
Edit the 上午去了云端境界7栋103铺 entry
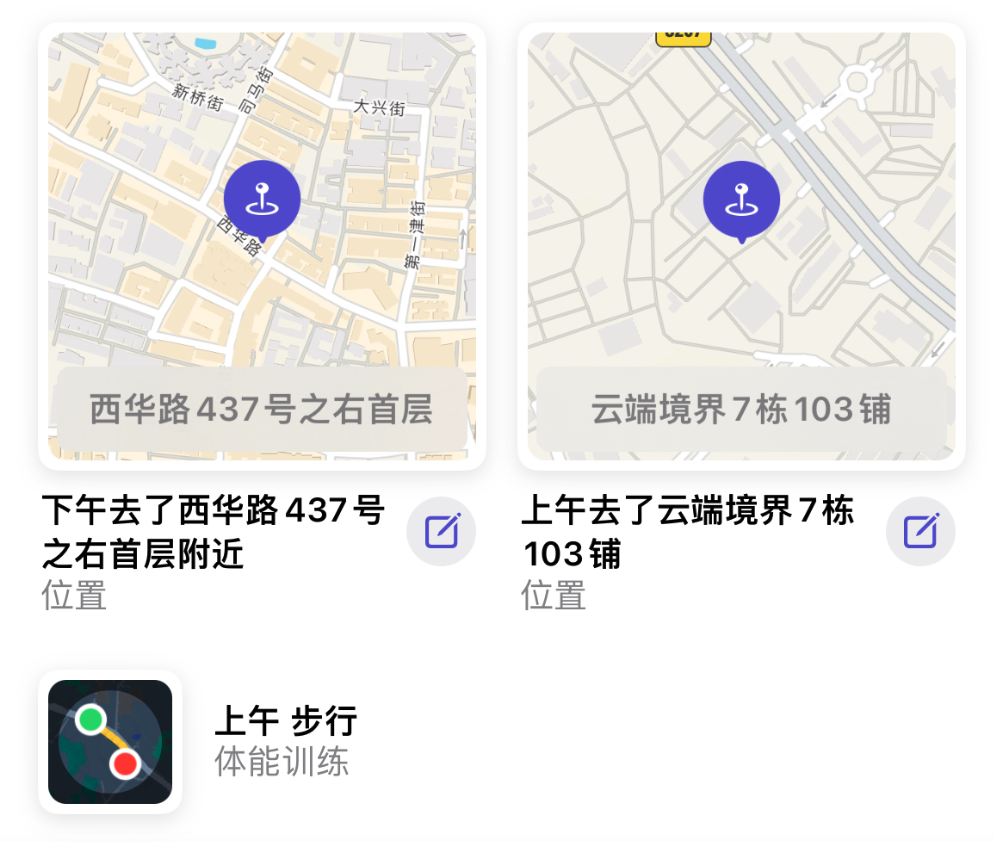coord(921,531)
